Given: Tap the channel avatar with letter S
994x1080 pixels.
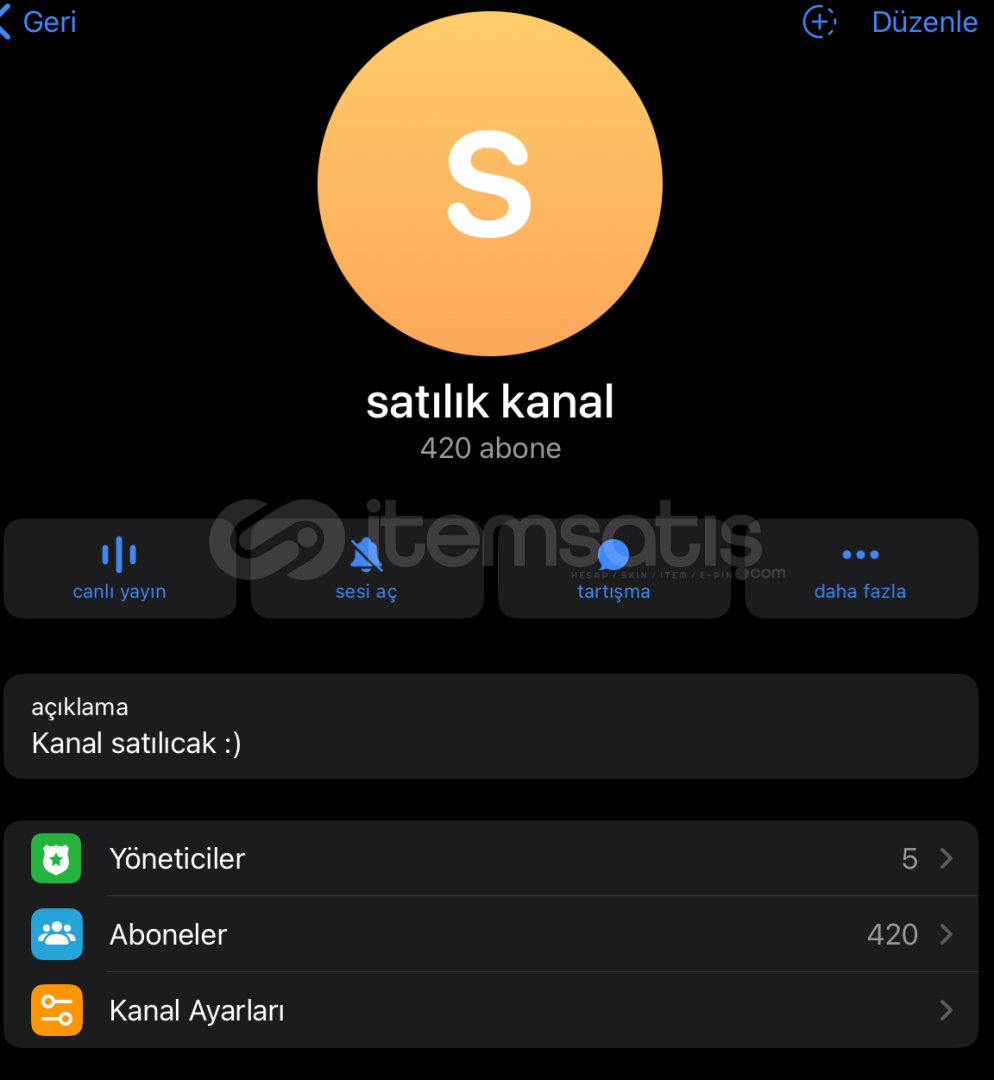Looking at the screenshot, I should (x=489, y=184).
